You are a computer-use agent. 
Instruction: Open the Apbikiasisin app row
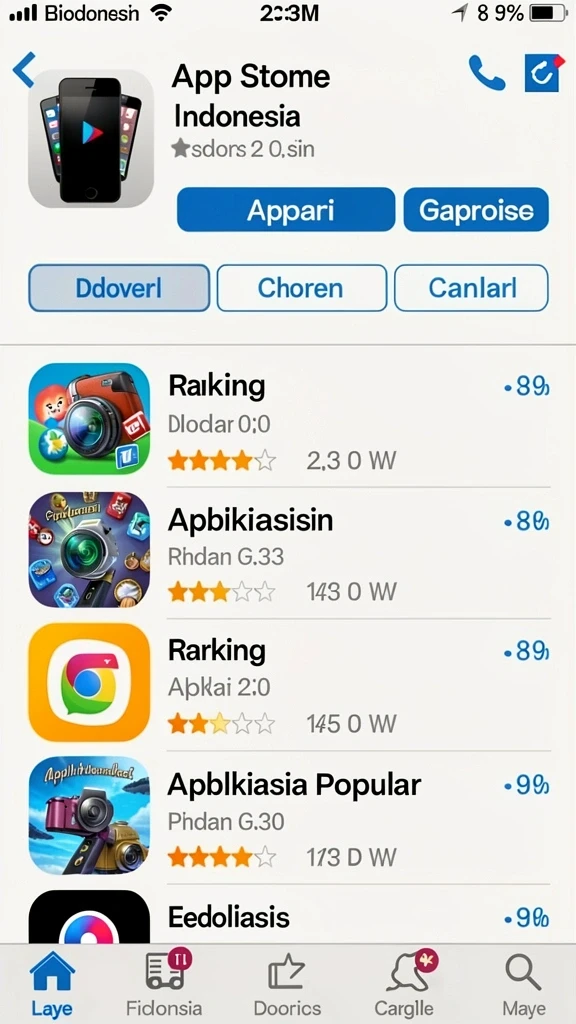tap(288, 552)
